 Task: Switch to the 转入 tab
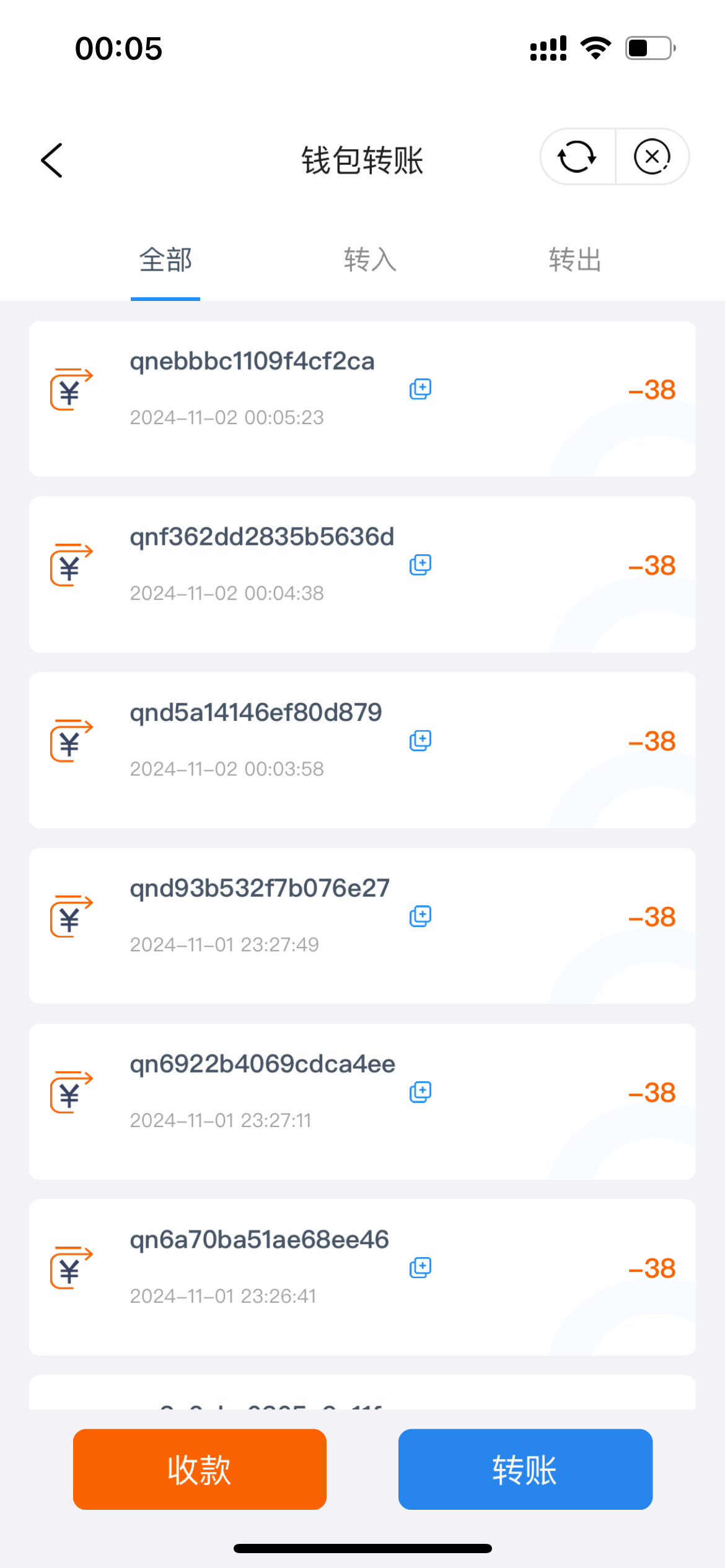(x=370, y=259)
